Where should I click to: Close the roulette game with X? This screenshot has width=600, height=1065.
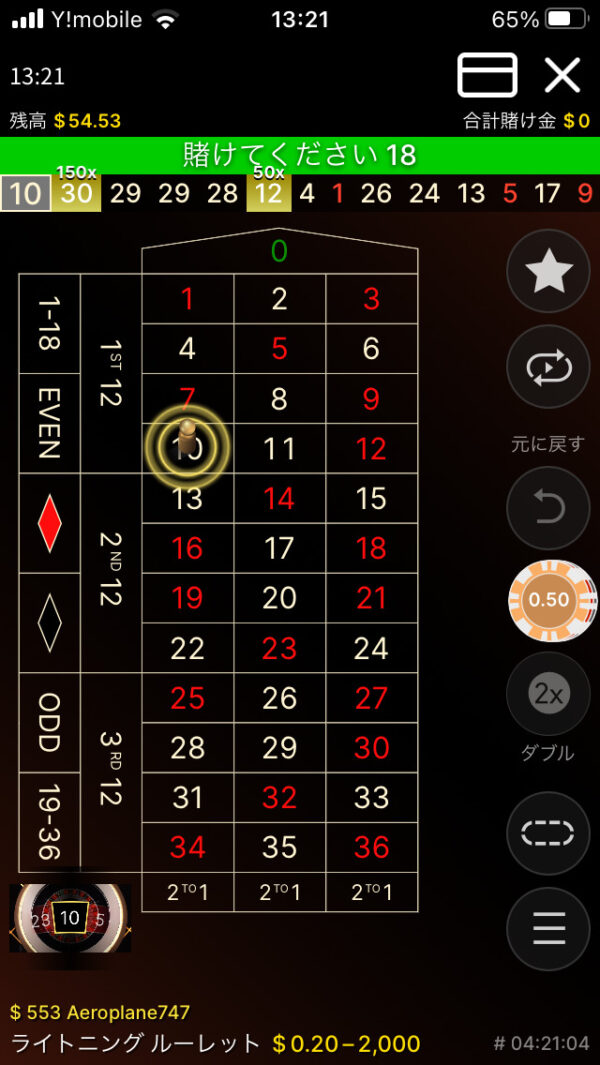coord(562,76)
